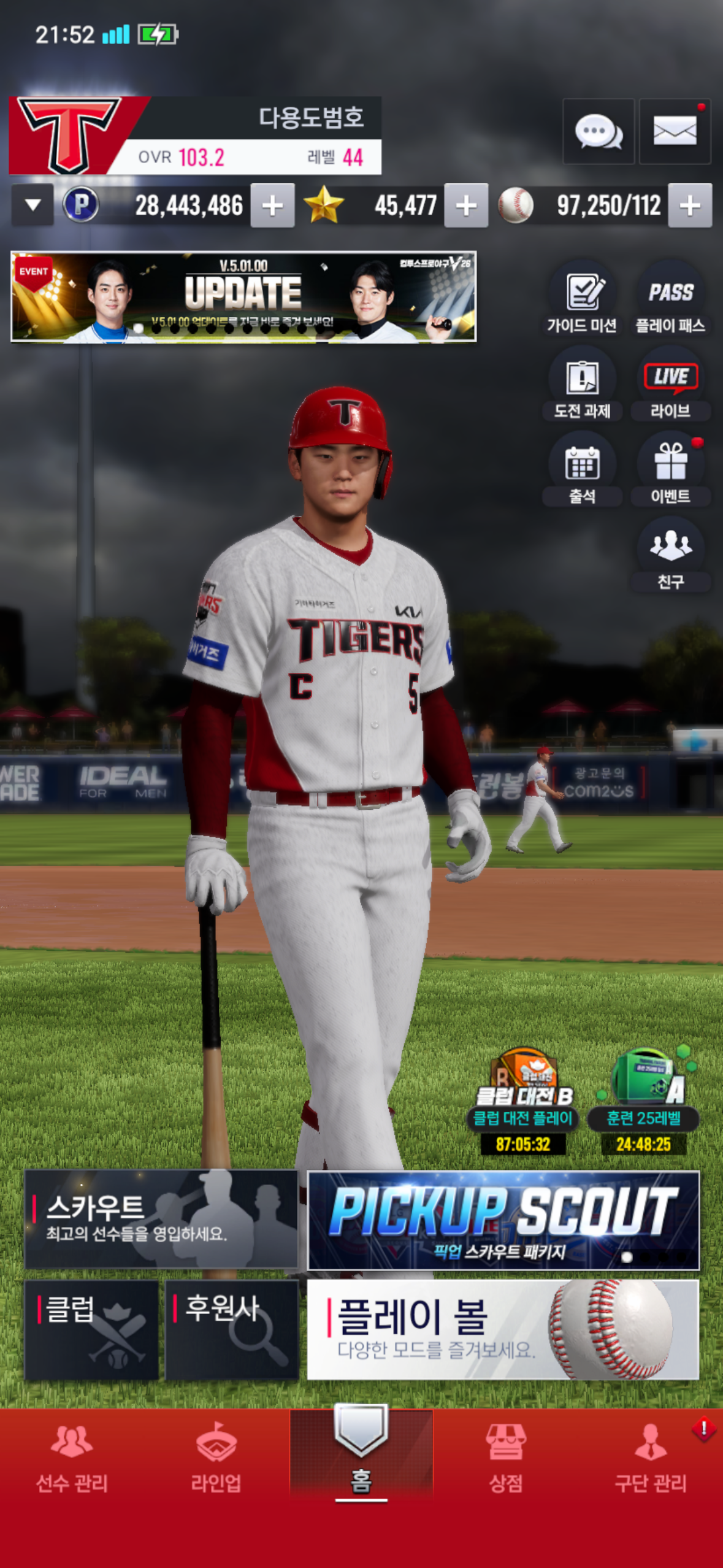Expand the currency dropdown arrow

click(33, 205)
